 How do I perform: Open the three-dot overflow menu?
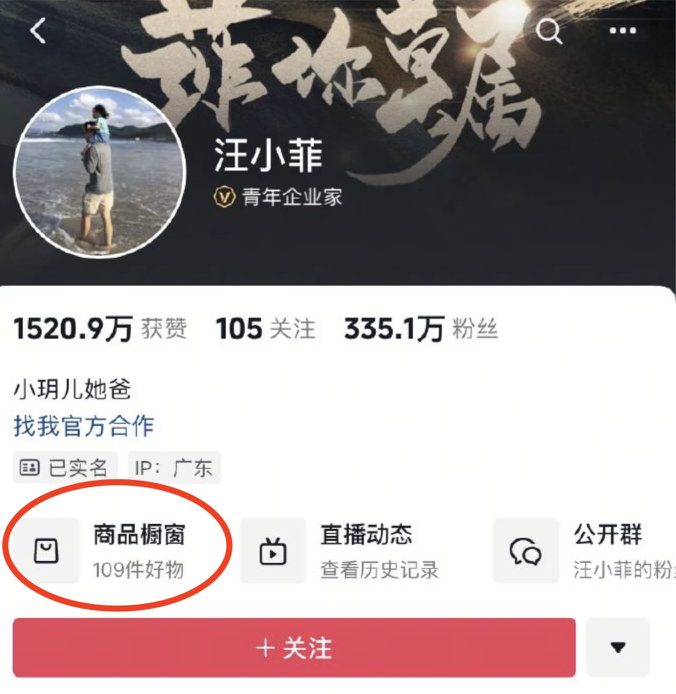(622, 32)
